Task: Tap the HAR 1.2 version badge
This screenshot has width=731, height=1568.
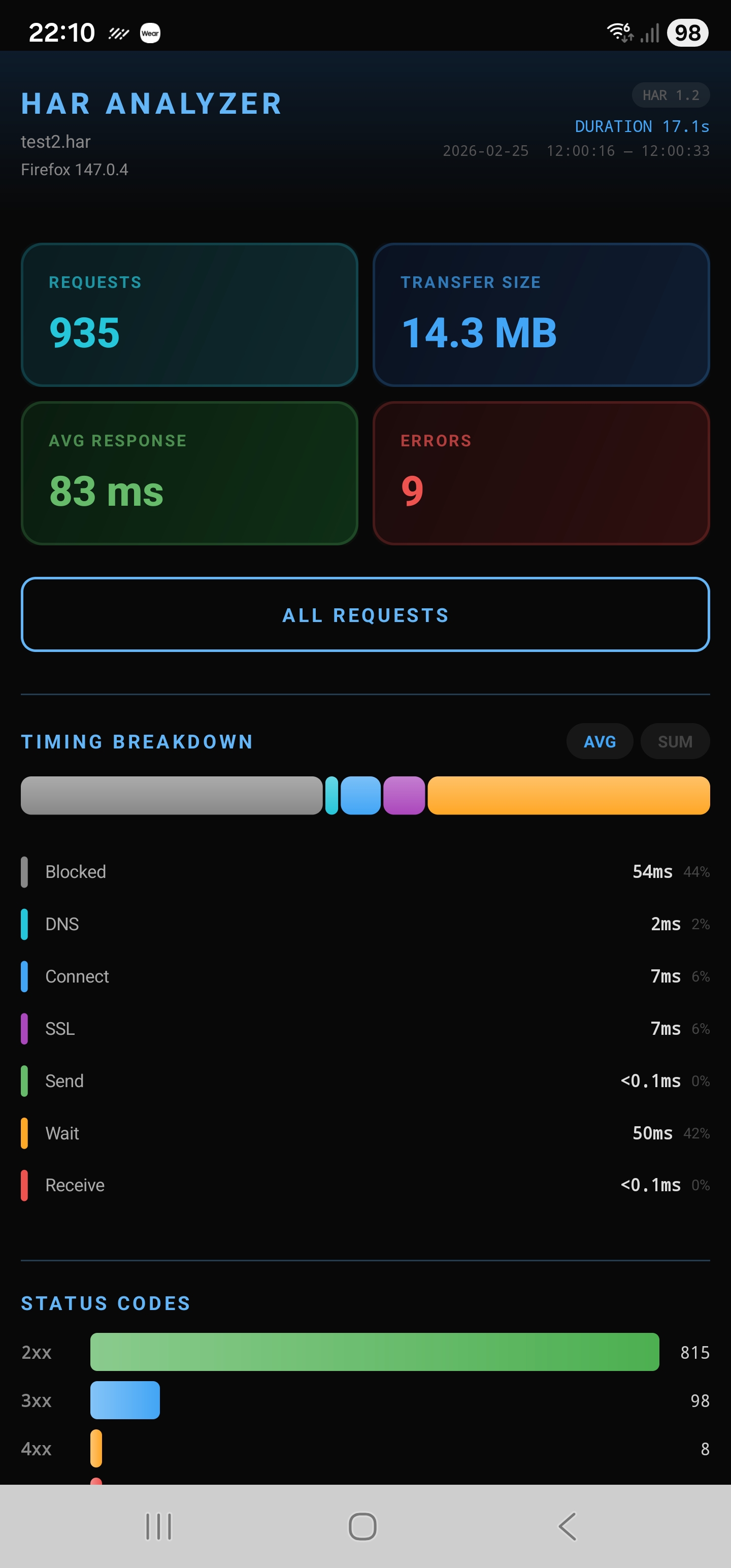Action: pos(670,94)
